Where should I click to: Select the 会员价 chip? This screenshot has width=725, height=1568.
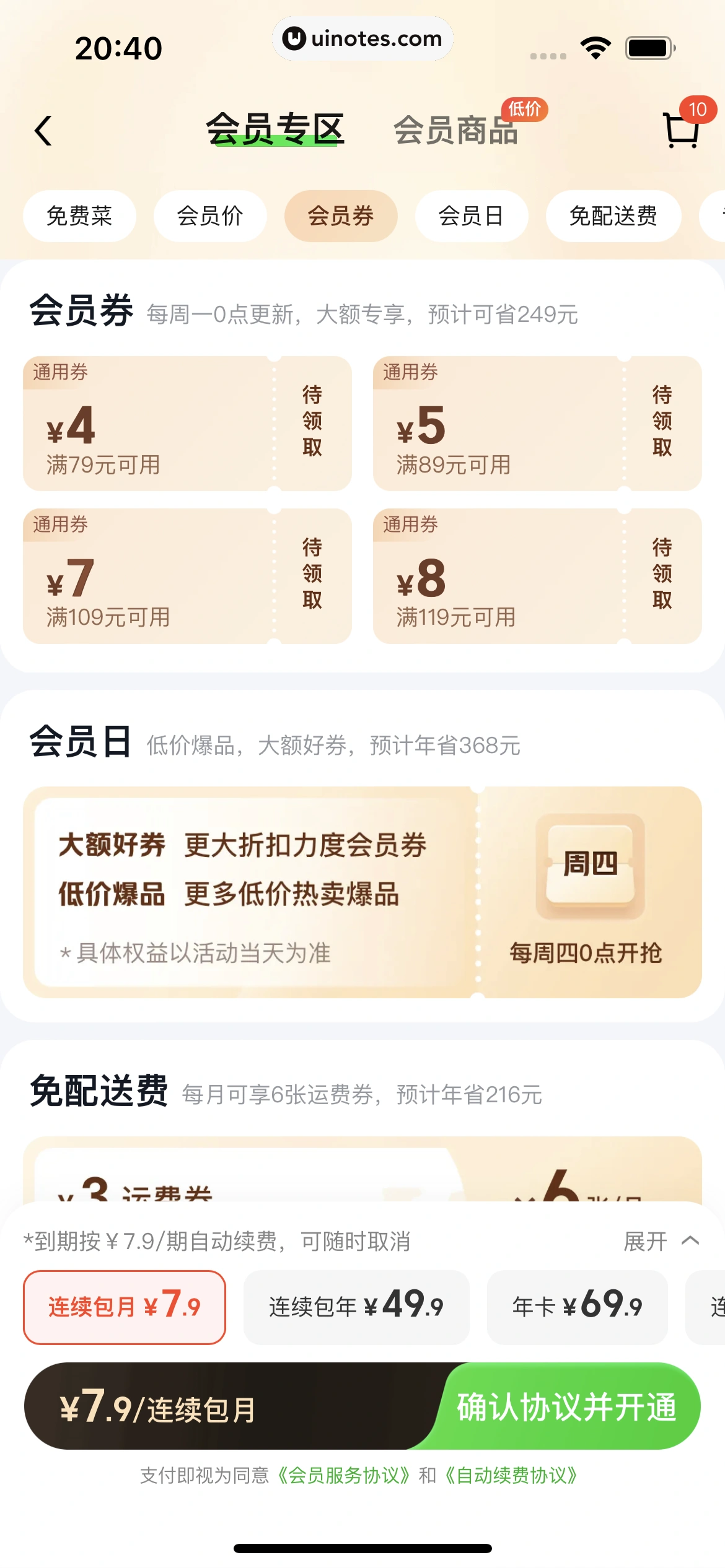pyautogui.click(x=210, y=216)
